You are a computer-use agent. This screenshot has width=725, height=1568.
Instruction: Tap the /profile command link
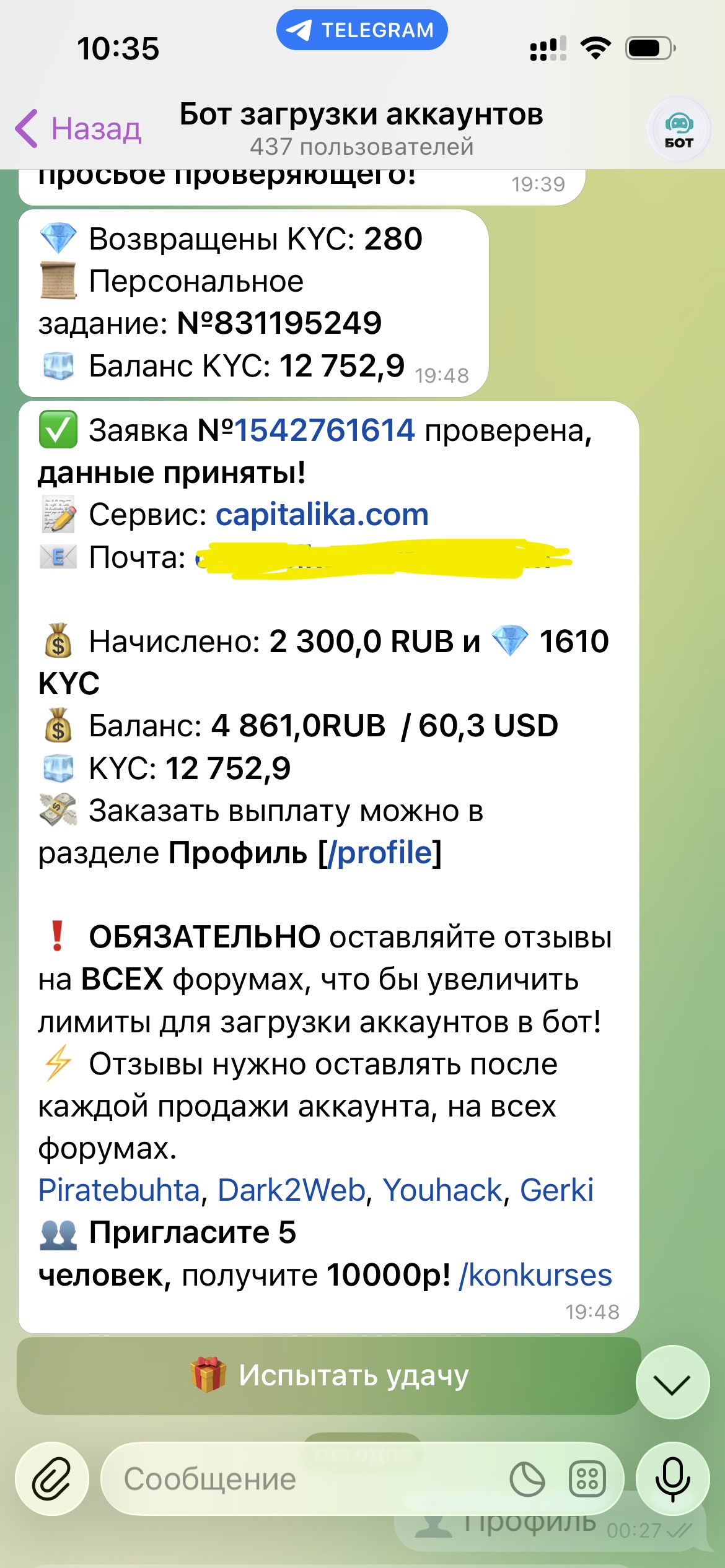[379, 853]
